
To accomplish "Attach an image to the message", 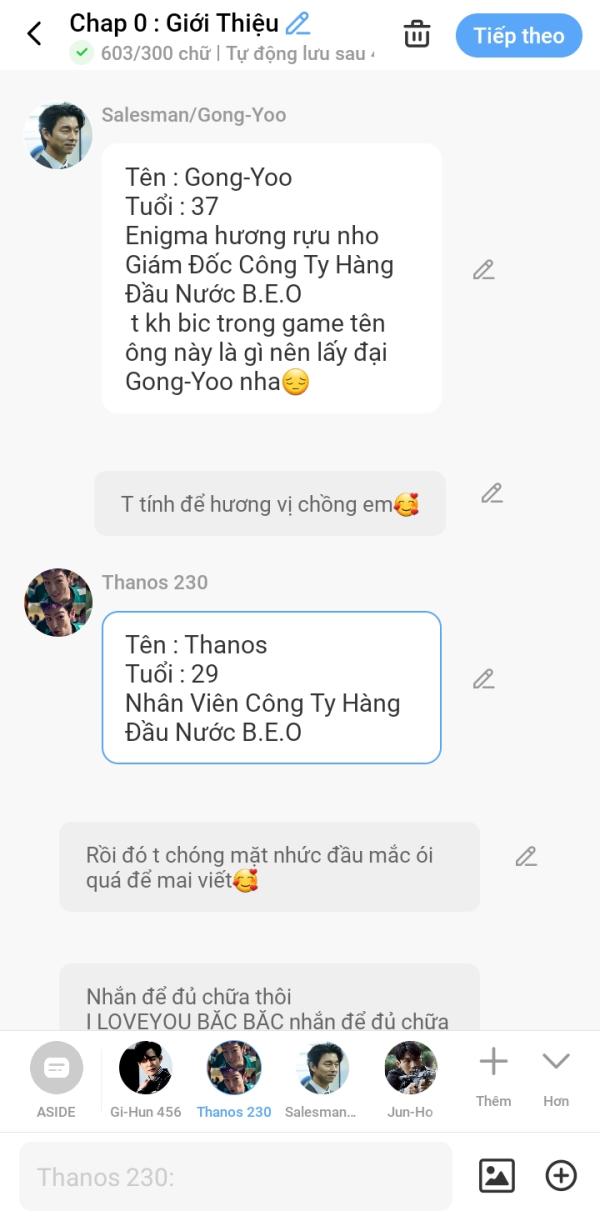I will pos(496,1176).
